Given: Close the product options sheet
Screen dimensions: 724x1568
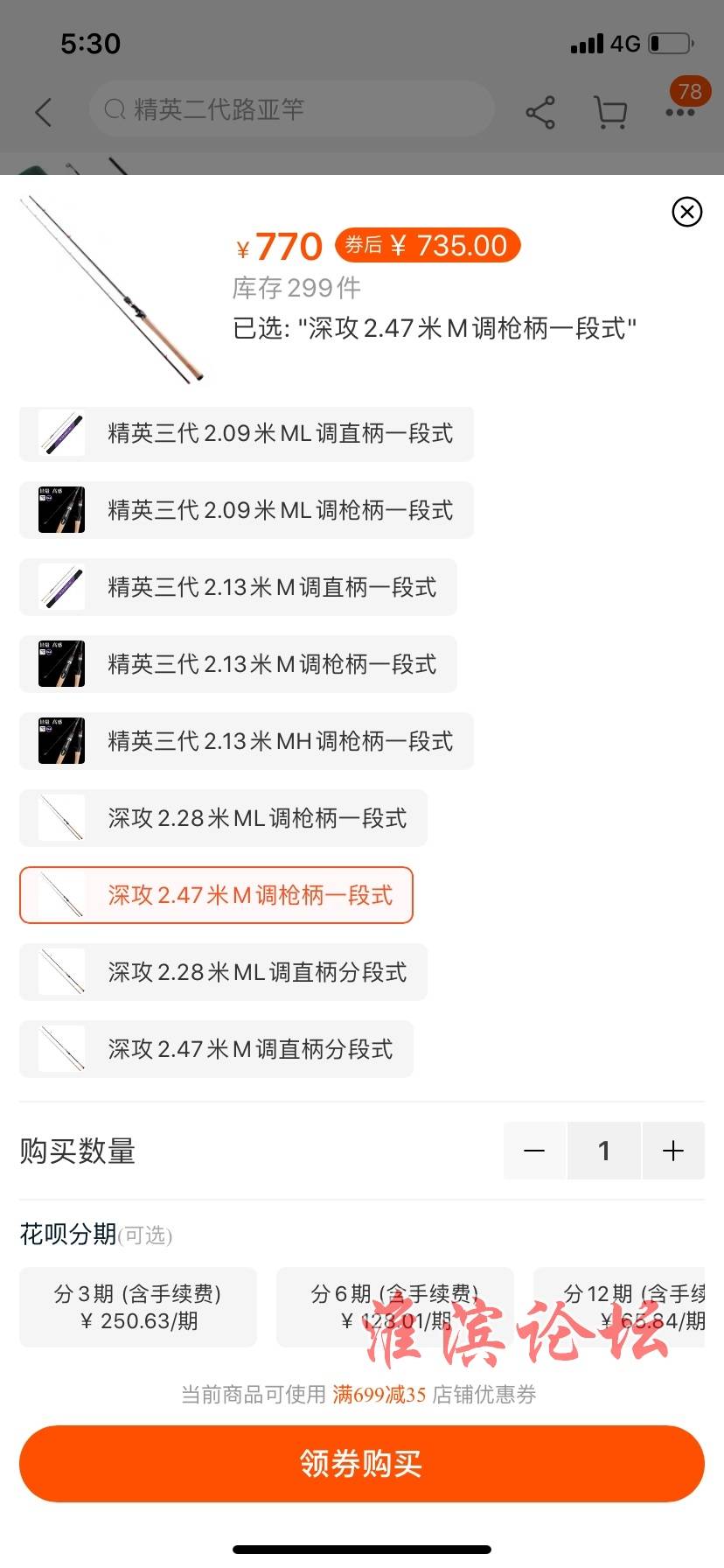Looking at the screenshot, I should click(x=686, y=212).
